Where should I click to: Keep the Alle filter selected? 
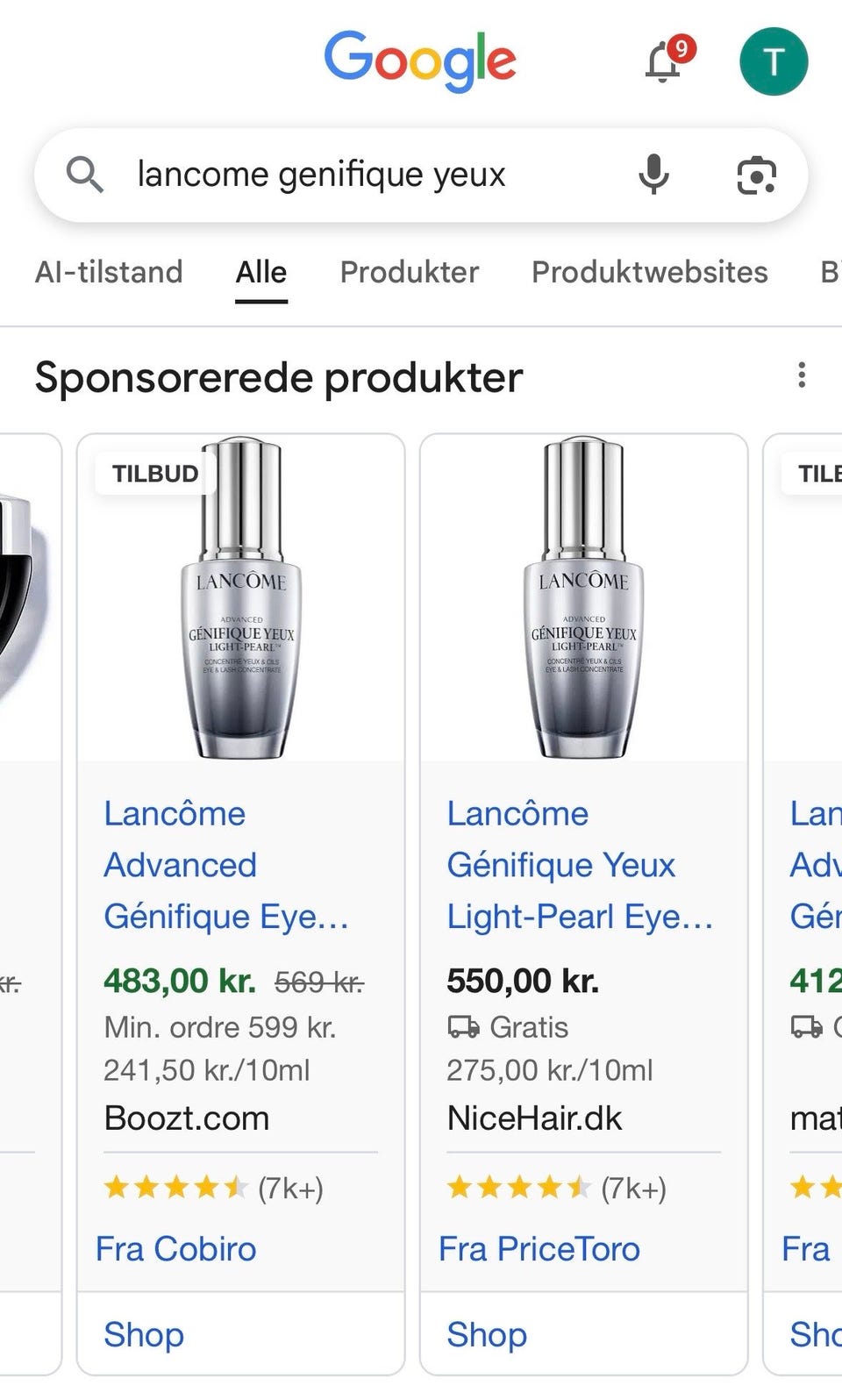(260, 273)
